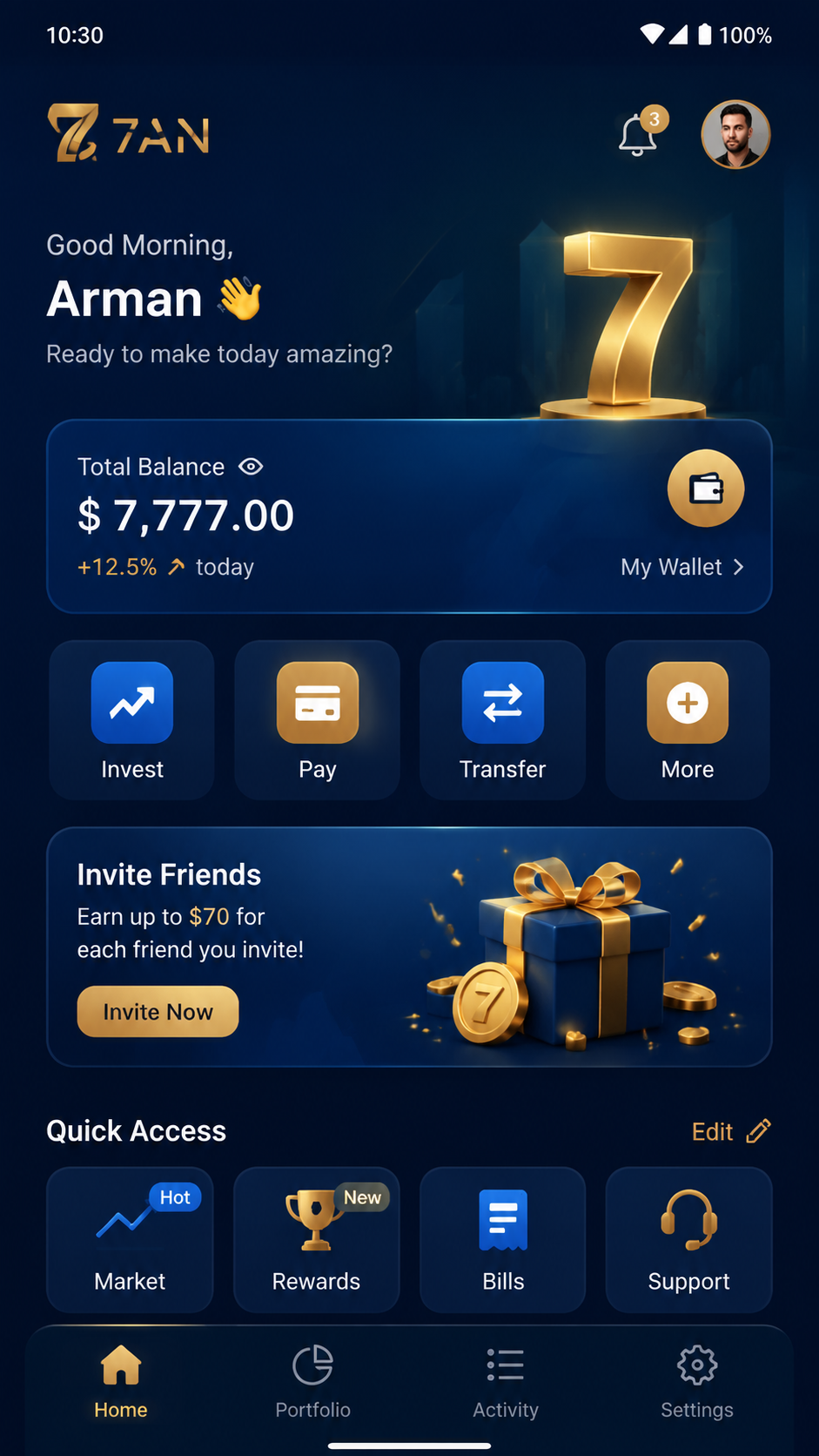This screenshot has width=819, height=1456.
Task: Tap the gold wallet icon
Action: [706, 488]
